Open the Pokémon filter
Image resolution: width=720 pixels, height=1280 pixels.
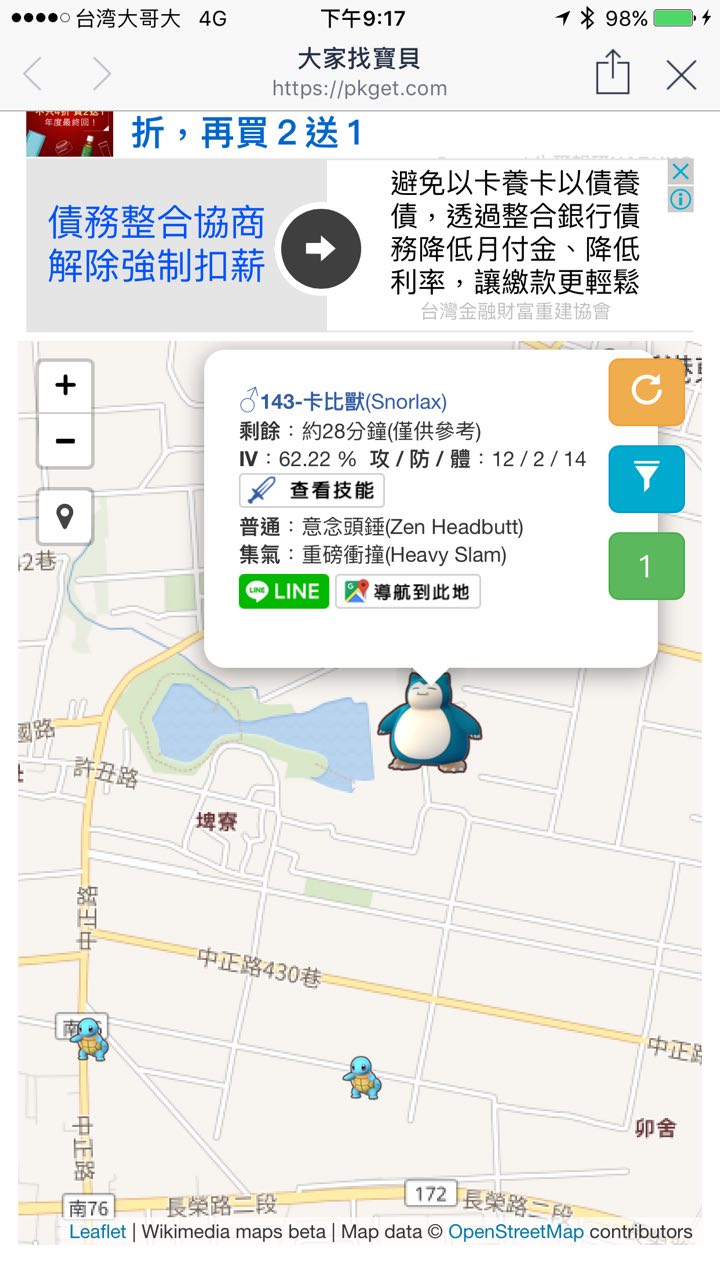click(646, 478)
